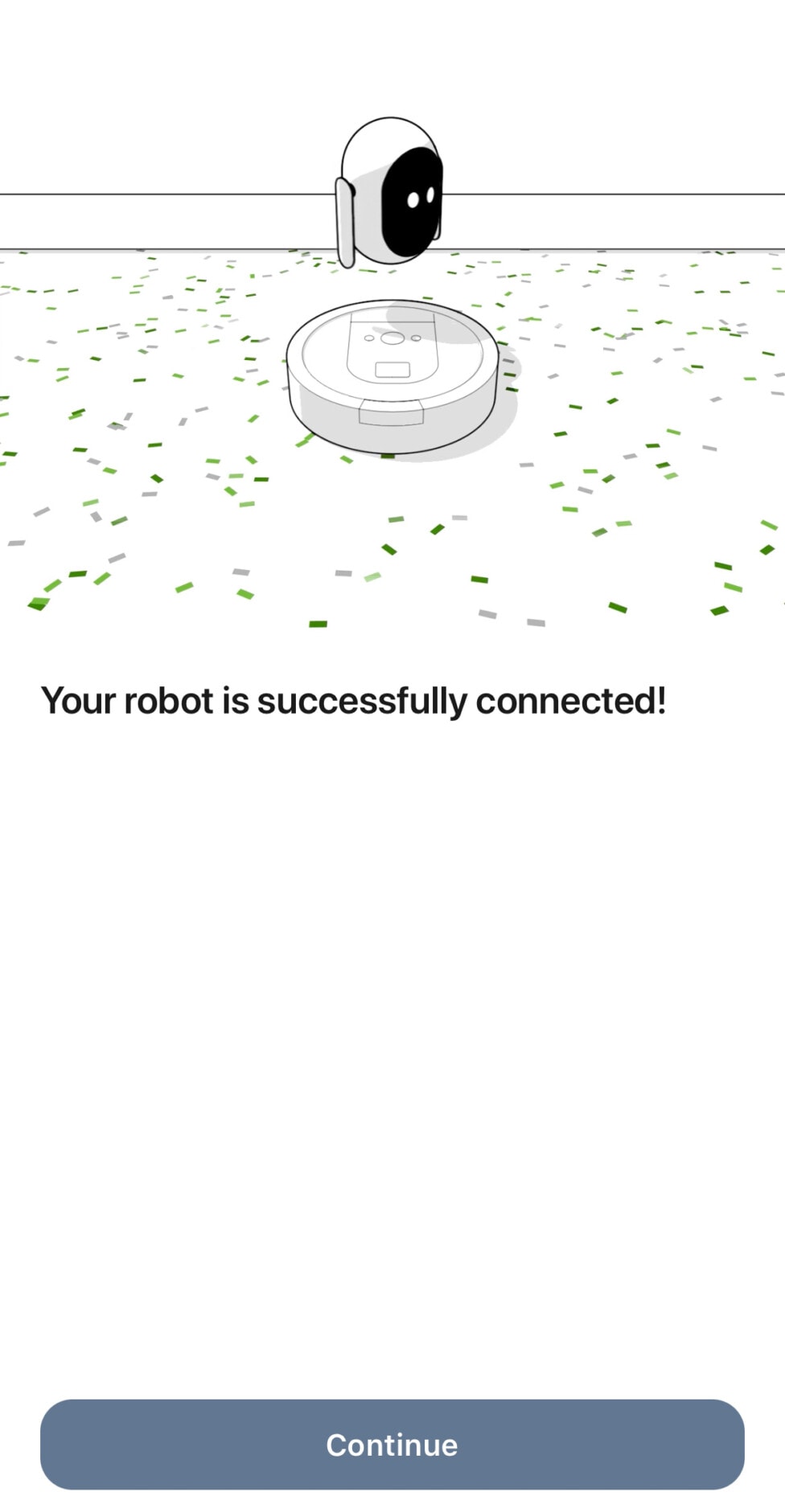Screen dimensions: 785x1512
Task: Tap the Continue button
Action: tap(392, 1444)
